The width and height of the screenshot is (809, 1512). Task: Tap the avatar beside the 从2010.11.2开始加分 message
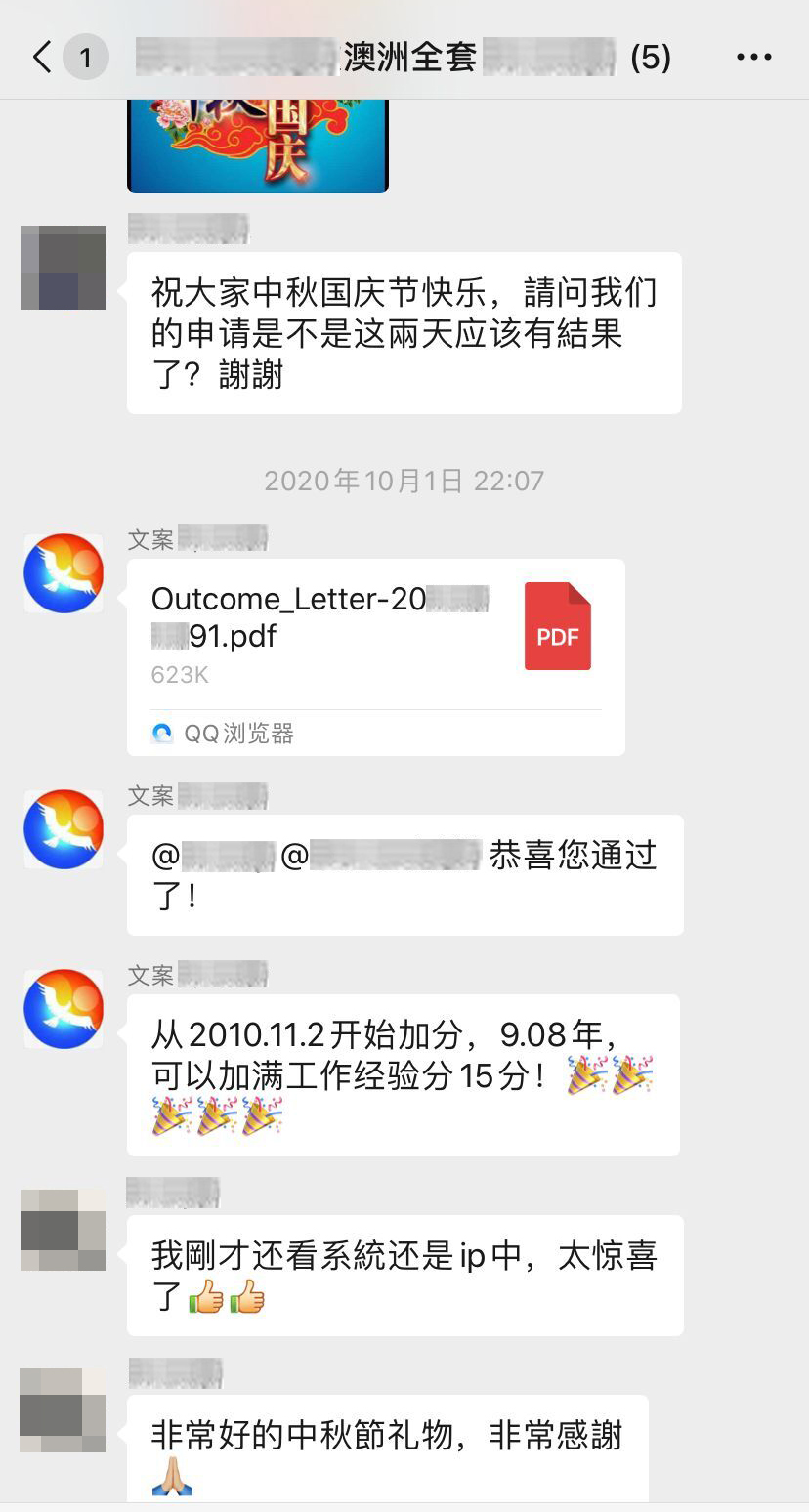[64, 1009]
